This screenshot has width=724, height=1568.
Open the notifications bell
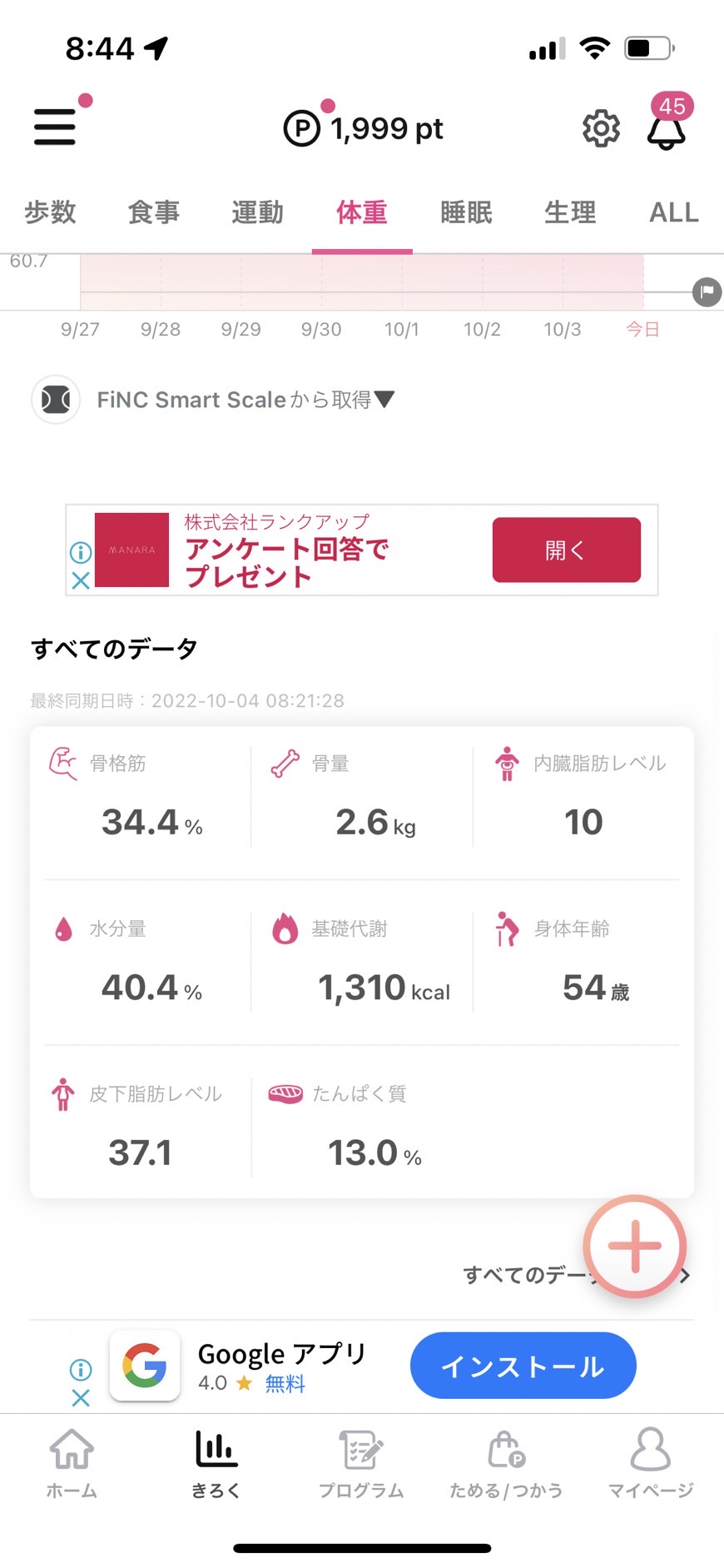coord(667,130)
